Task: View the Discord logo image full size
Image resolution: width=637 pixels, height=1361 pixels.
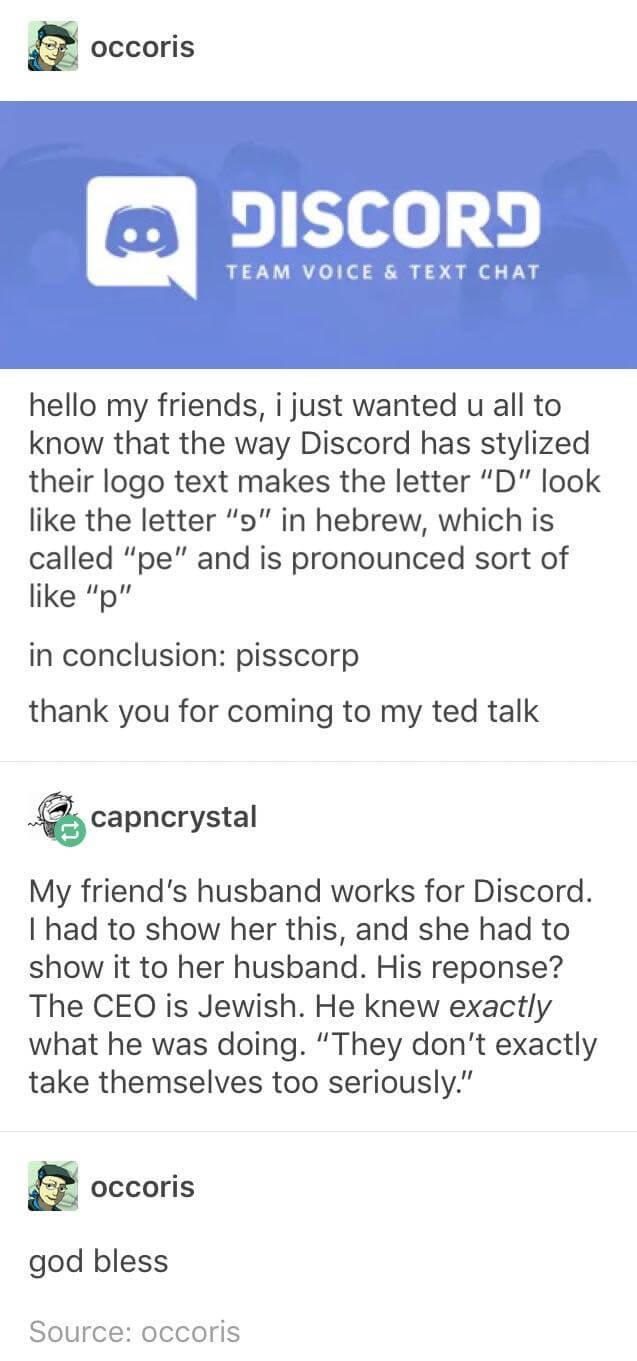Action: [x=318, y=234]
